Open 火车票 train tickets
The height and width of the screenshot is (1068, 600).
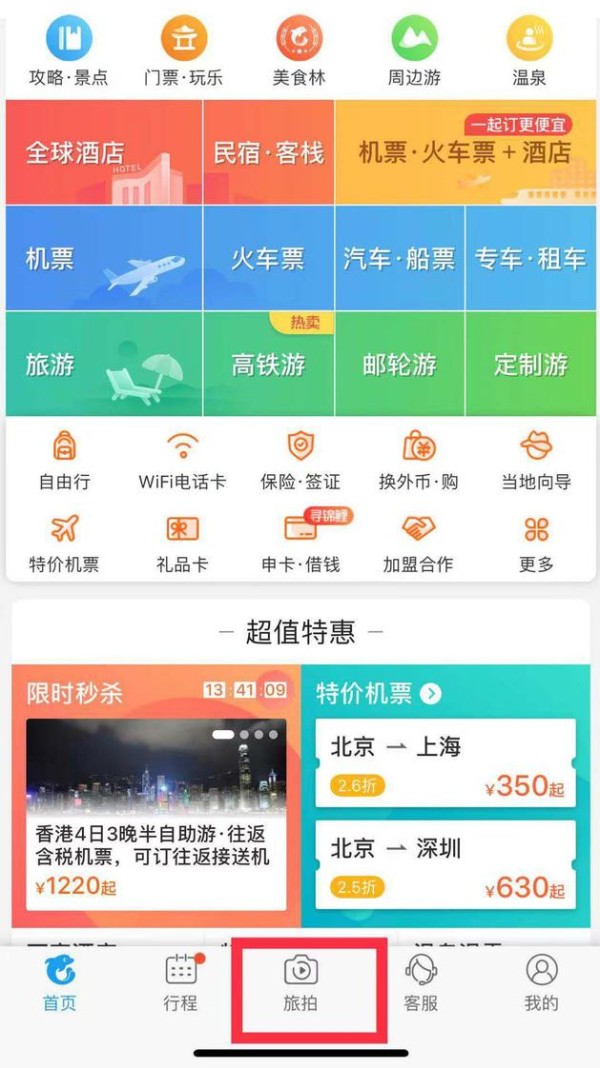click(268, 258)
